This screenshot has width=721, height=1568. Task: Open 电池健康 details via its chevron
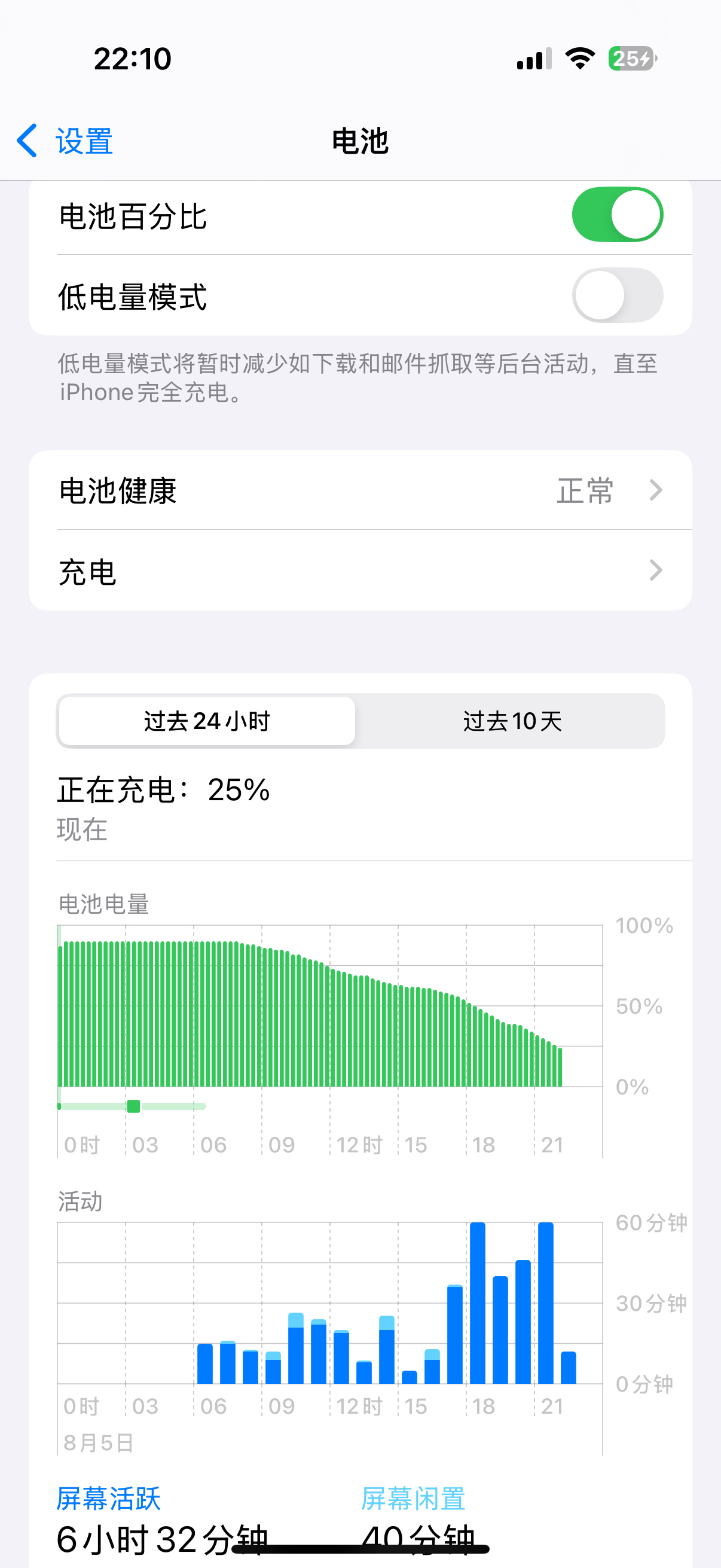click(655, 491)
